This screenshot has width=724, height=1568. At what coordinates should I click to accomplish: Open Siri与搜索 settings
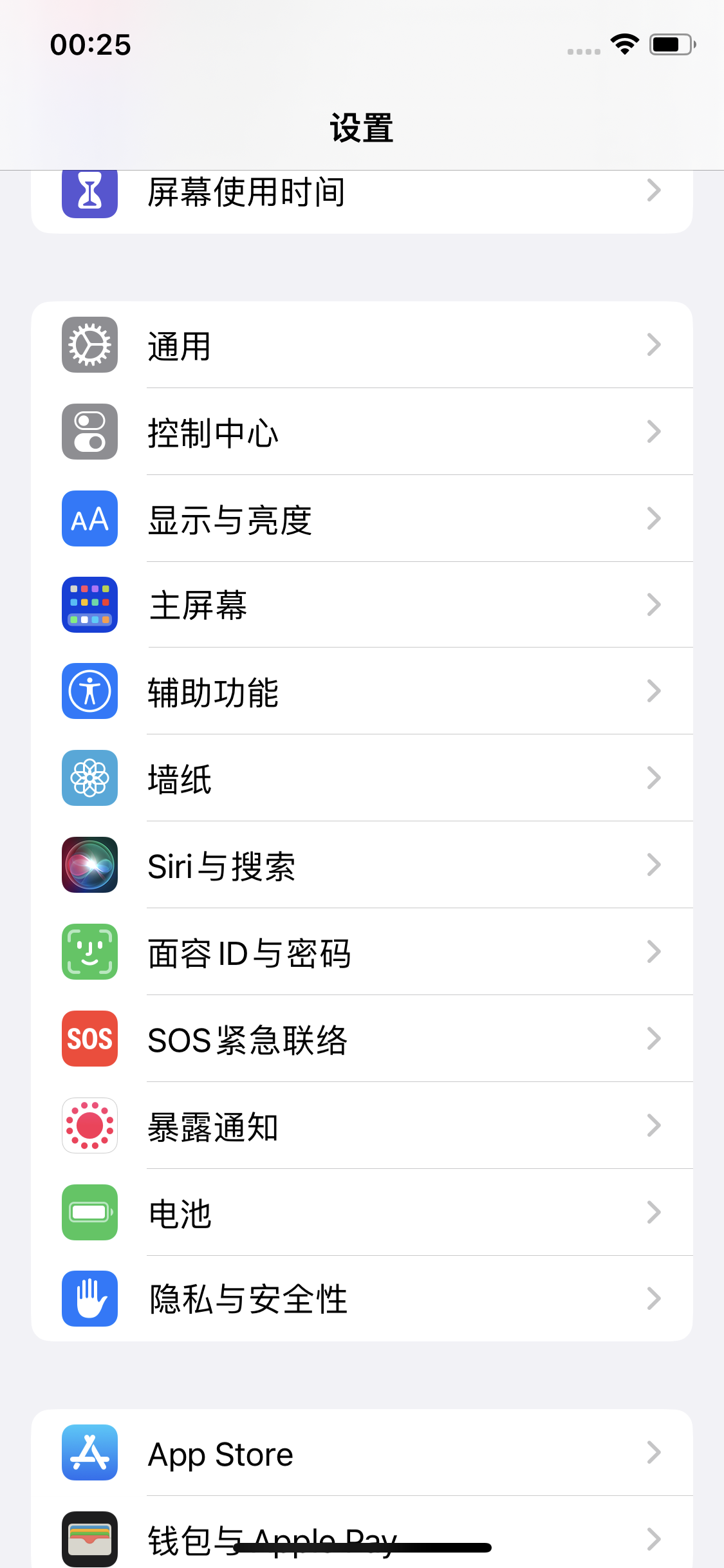click(360, 865)
